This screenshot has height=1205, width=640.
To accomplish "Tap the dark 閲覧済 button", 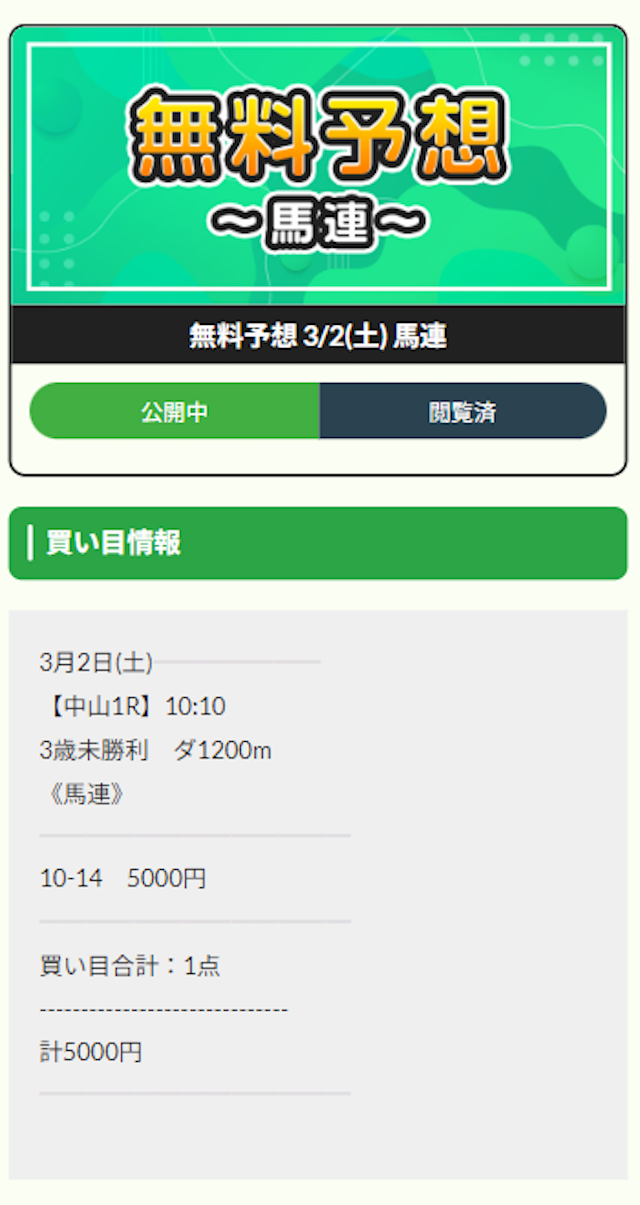I will tap(463, 411).
